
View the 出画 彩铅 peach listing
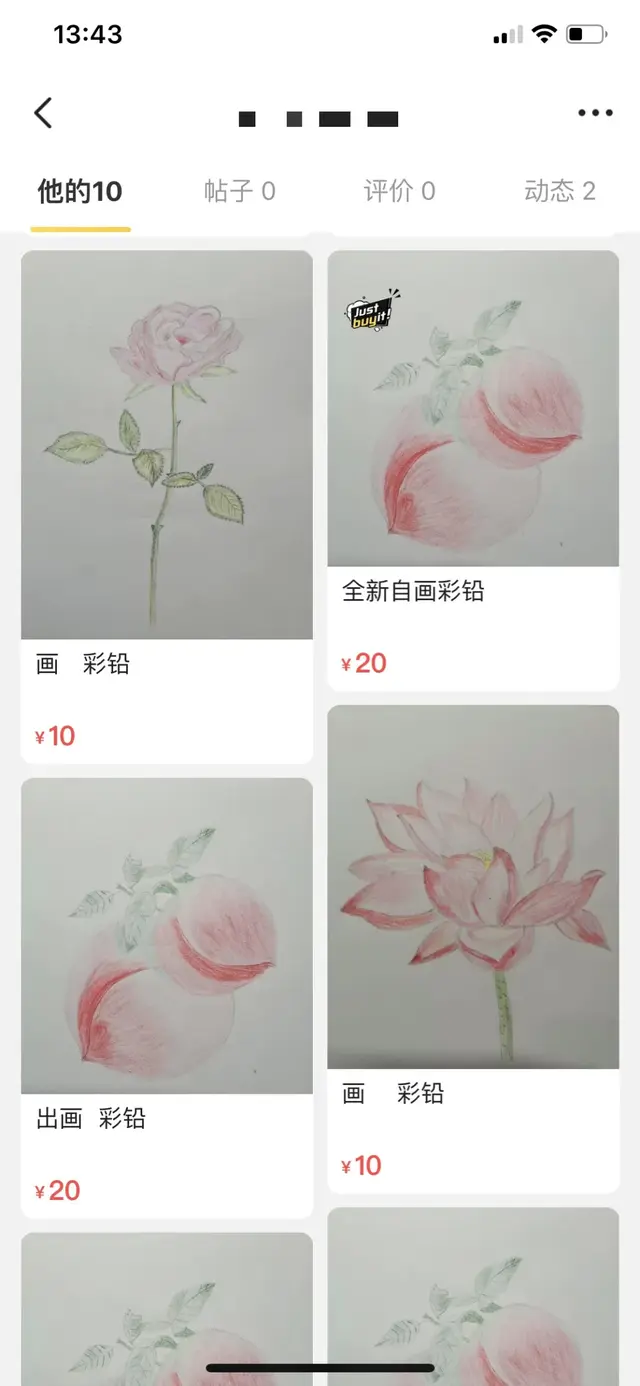(x=167, y=936)
